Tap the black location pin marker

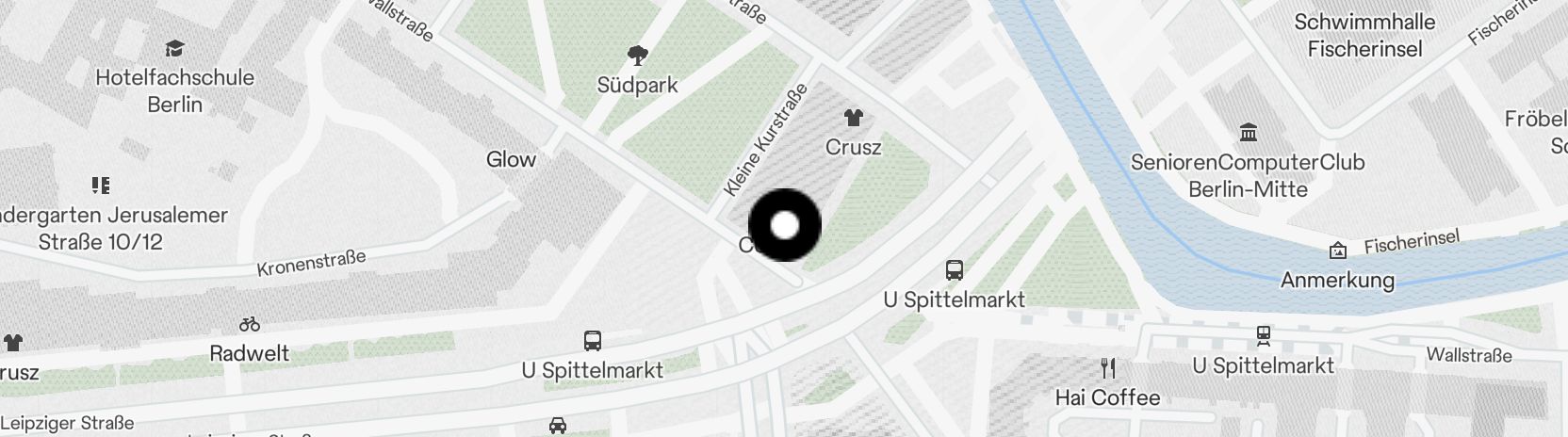pos(784,225)
